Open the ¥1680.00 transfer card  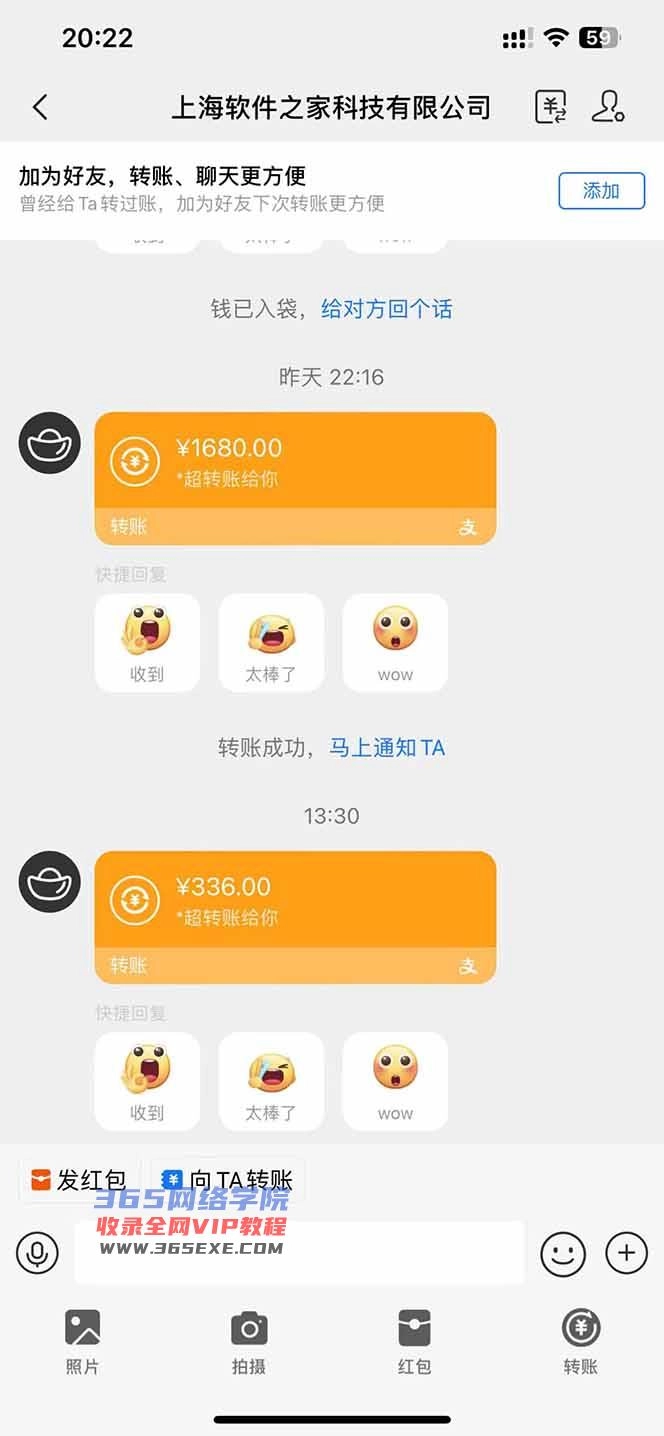pos(295,477)
